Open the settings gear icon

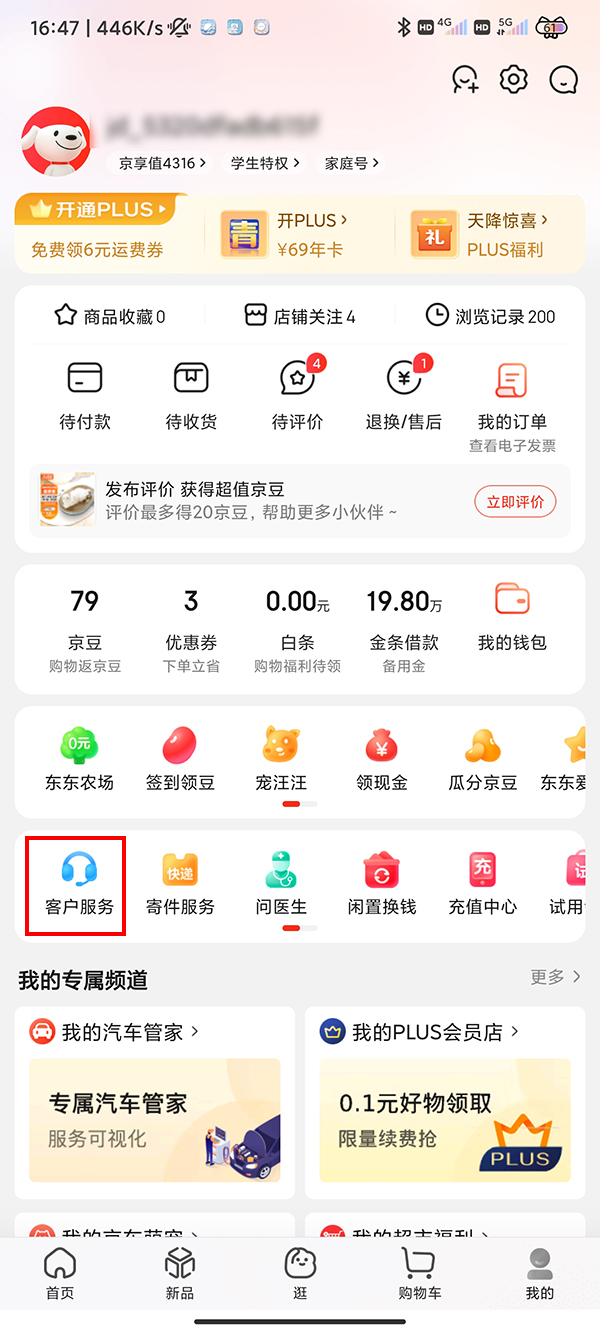click(514, 79)
